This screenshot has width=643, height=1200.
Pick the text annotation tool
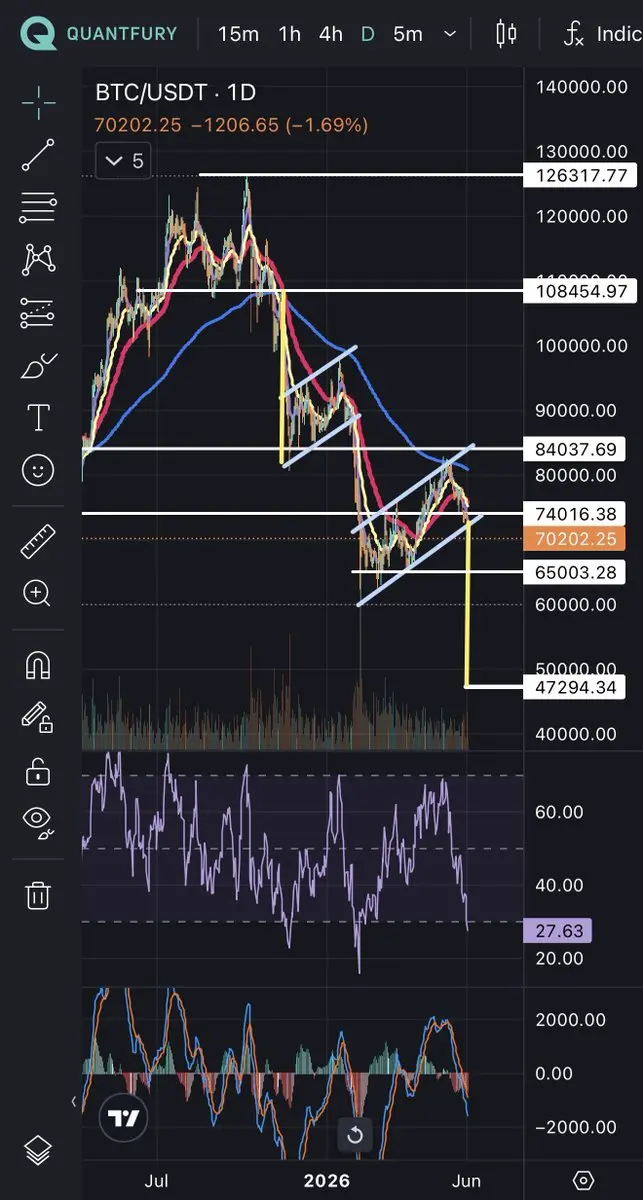pos(38,417)
